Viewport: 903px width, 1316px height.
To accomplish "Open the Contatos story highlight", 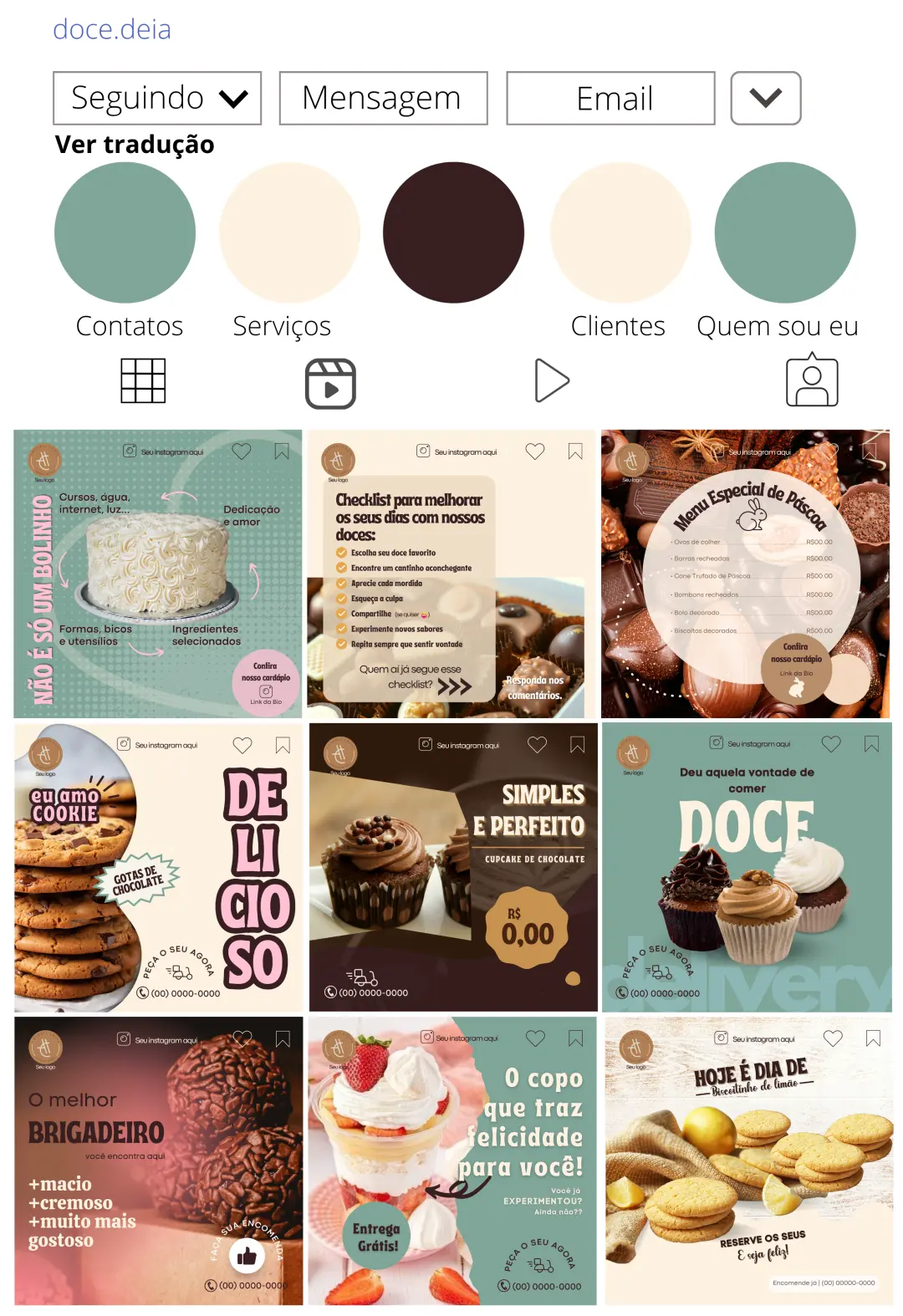I will click(x=130, y=232).
